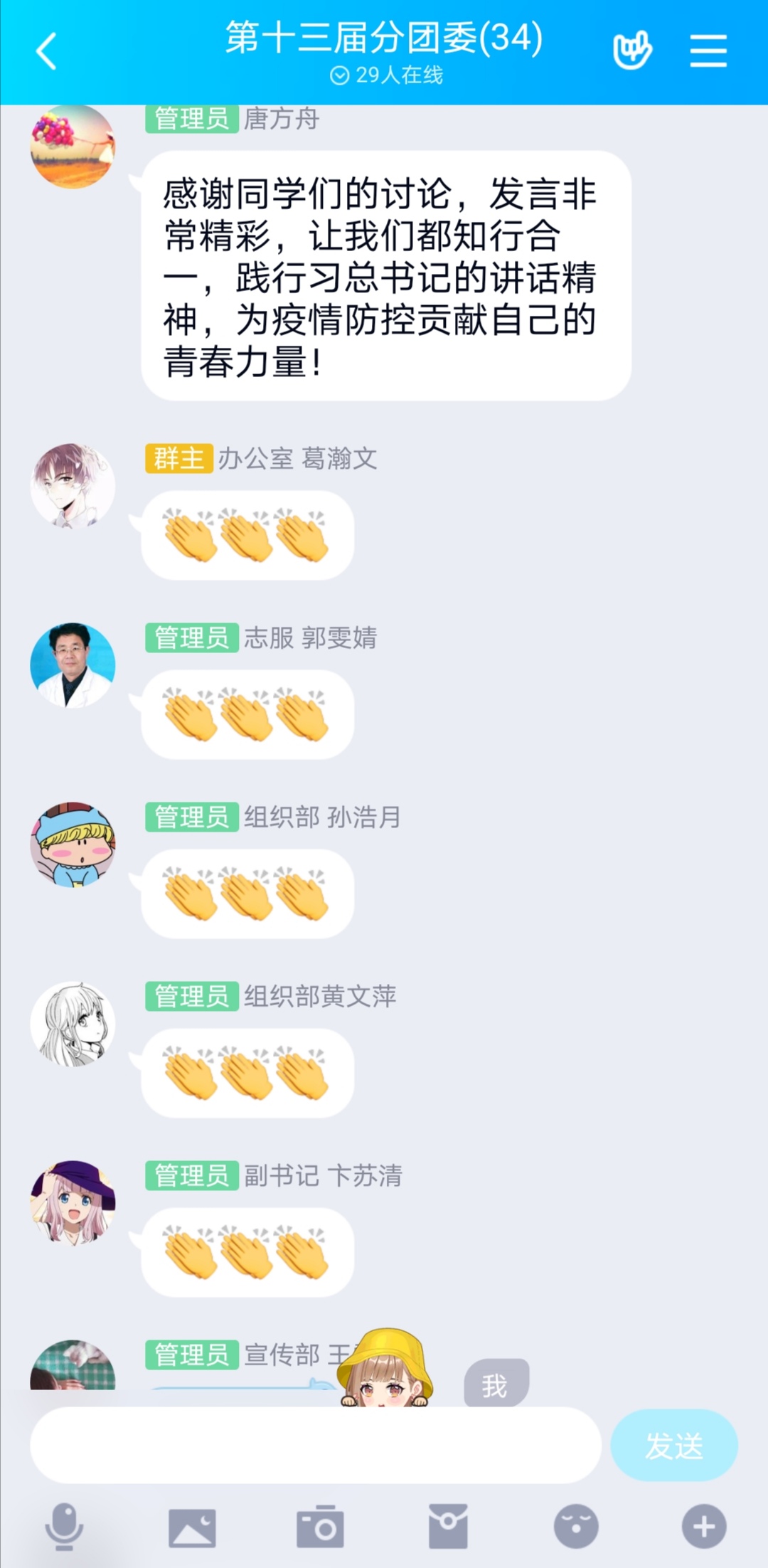This screenshot has width=768, height=1568.
Task: Open 副书记 卞苏清's avatar profile
Action: pyautogui.click(x=73, y=1204)
